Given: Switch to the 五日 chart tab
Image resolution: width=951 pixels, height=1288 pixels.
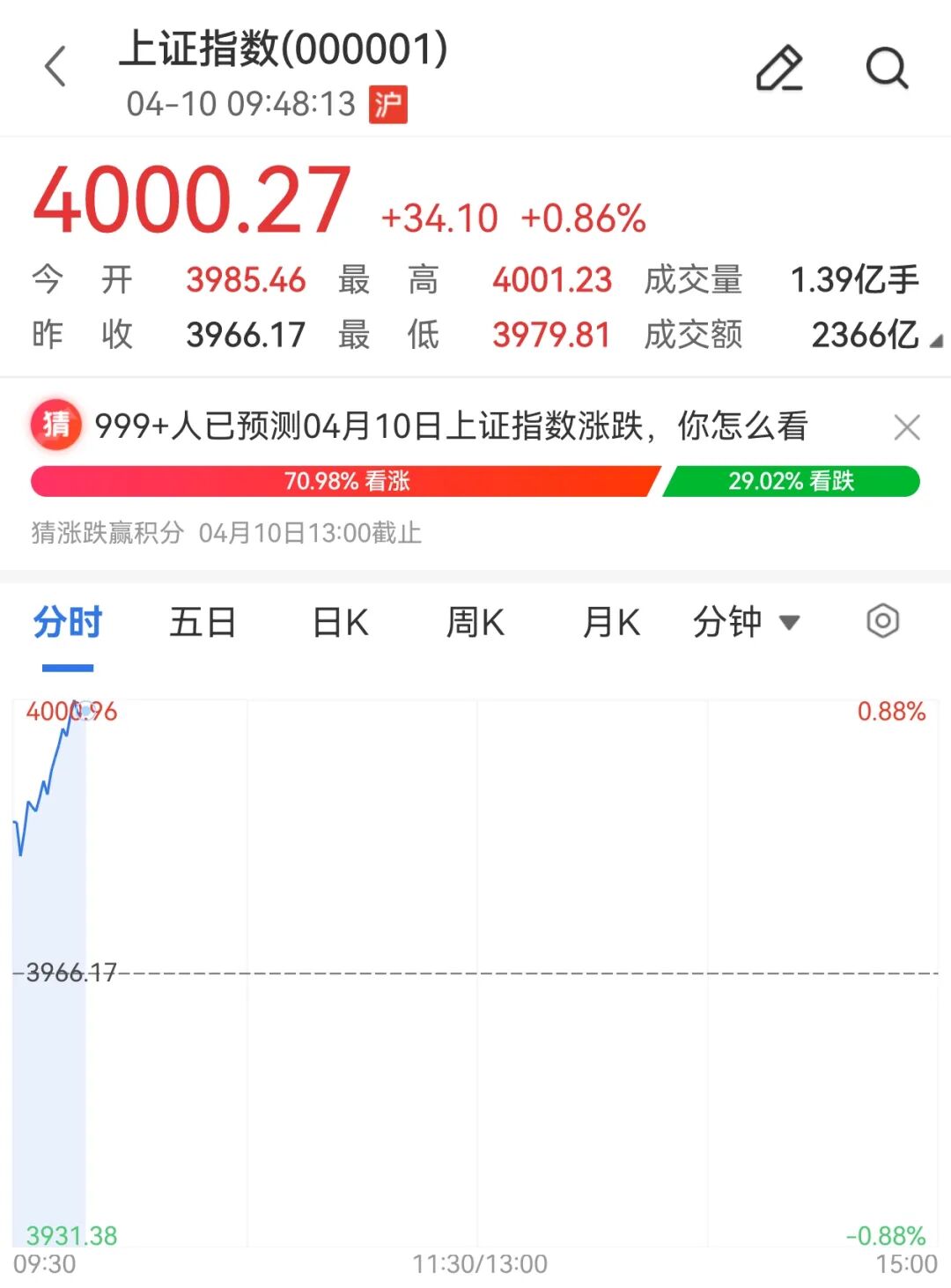Looking at the screenshot, I should [203, 623].
